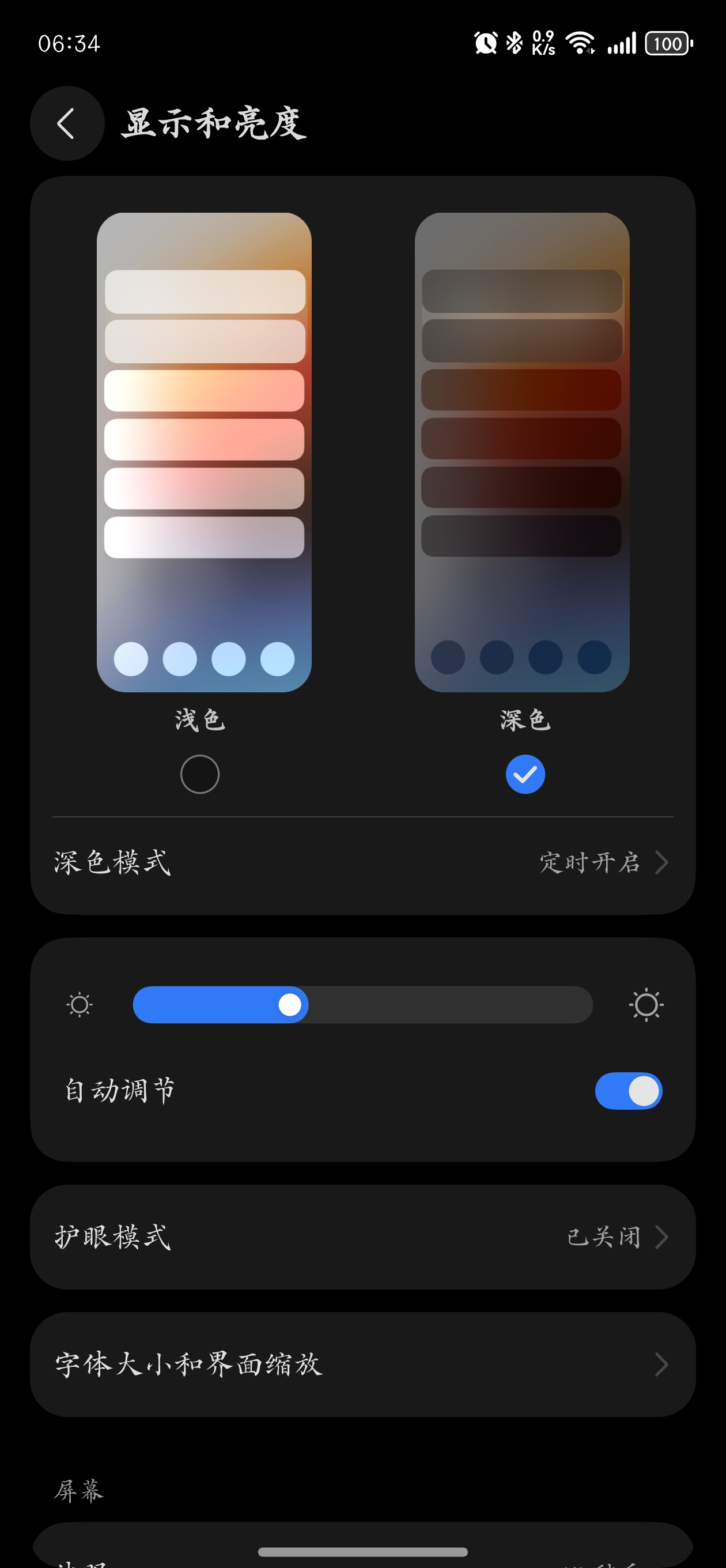The width and height of the screenshot is (726, 1568).
Task: Tap the checked 深色 dark theme radio button
Action: coord(524,774)
